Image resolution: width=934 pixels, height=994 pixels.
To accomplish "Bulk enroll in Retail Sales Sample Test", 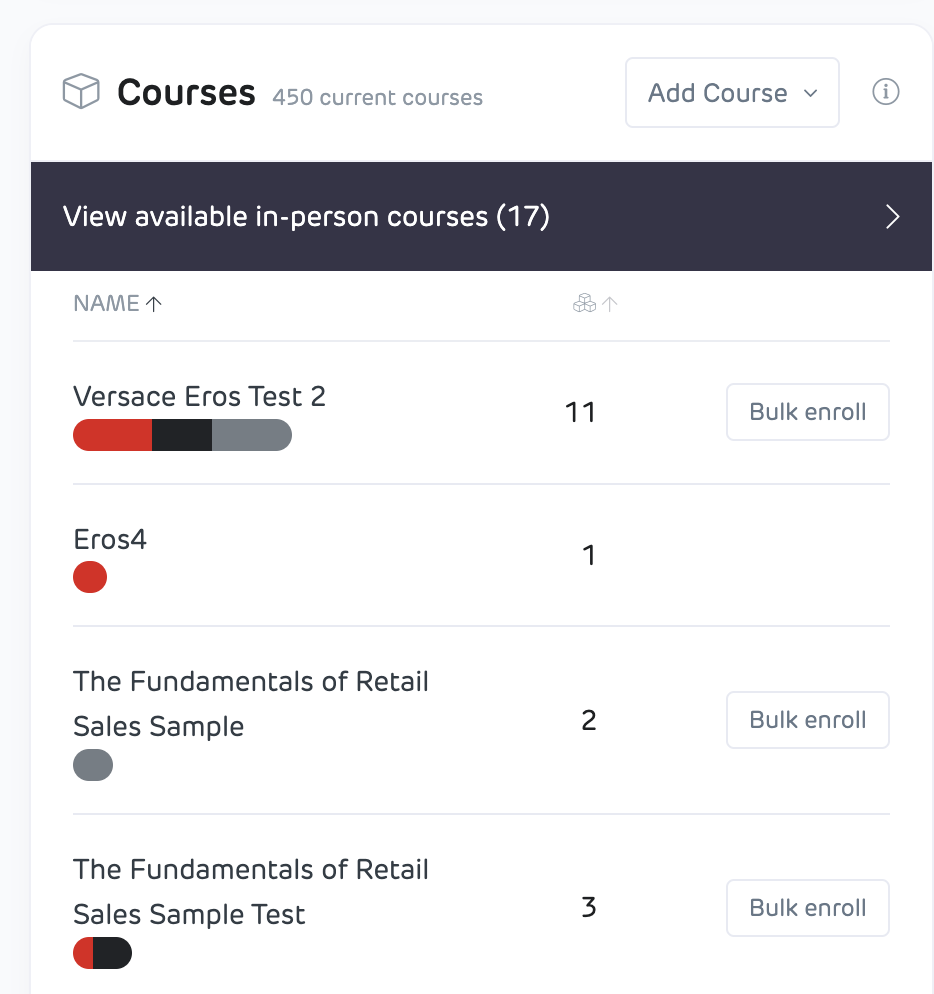I will 807,908.
